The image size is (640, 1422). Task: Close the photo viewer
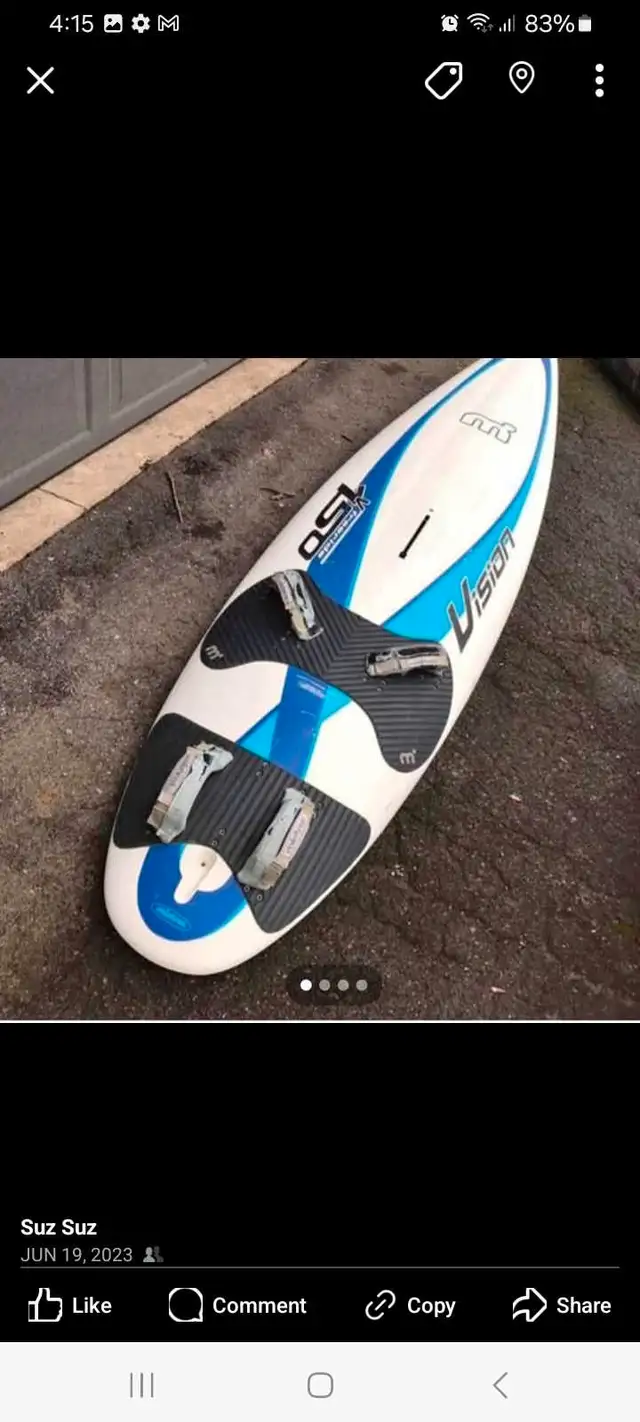(40, 81)
